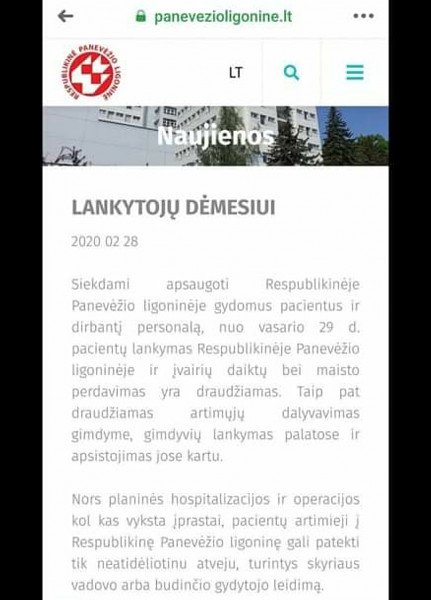Open the hospital logo home link
This screenshot has height=600, width=431.
pos(91,72)
